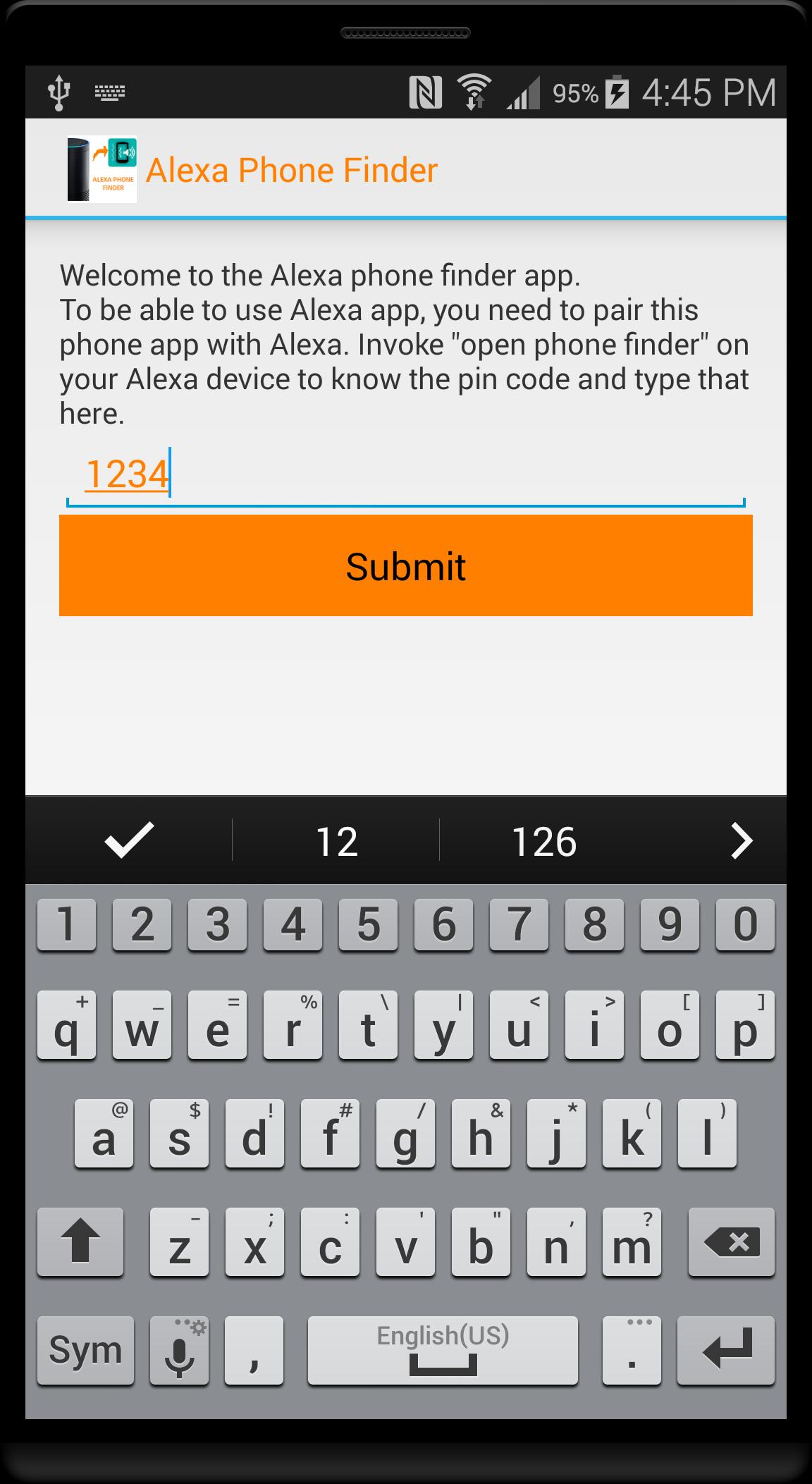Tap the PIN code input field

coord(405,474)
